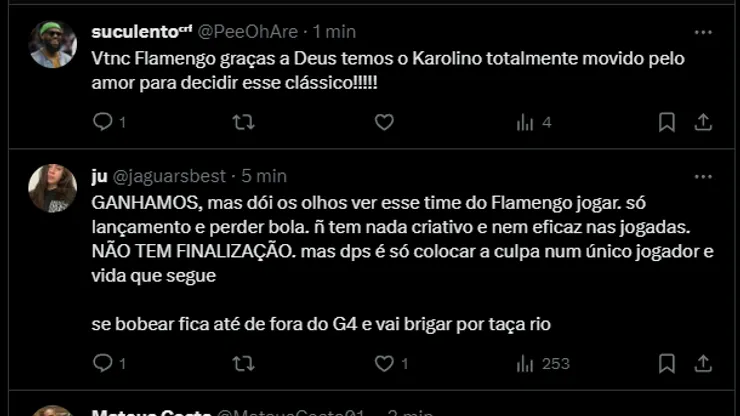Open overflow menu on suculento's tweet
740x416 pixels.
coord(703,32)
